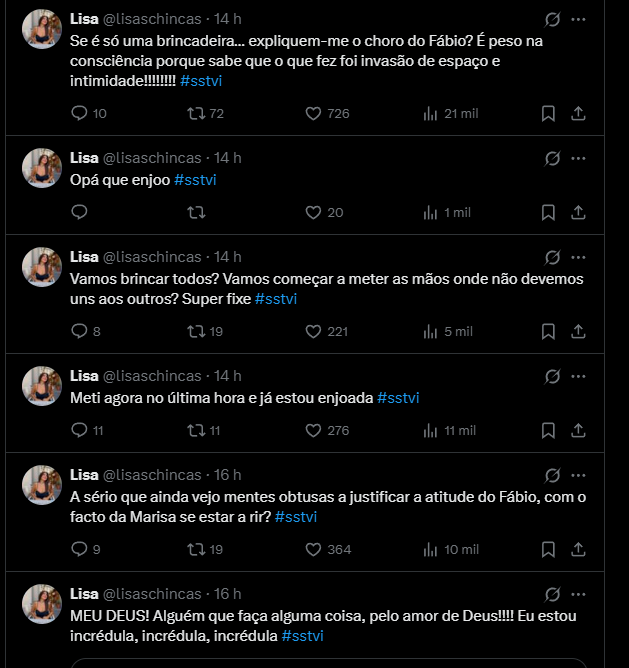The height and width of the screenshot is (668, 629).
Task: Open Lisa's avatar on 'MEU DEUS!' post
Action: click(x=42, y=604)
